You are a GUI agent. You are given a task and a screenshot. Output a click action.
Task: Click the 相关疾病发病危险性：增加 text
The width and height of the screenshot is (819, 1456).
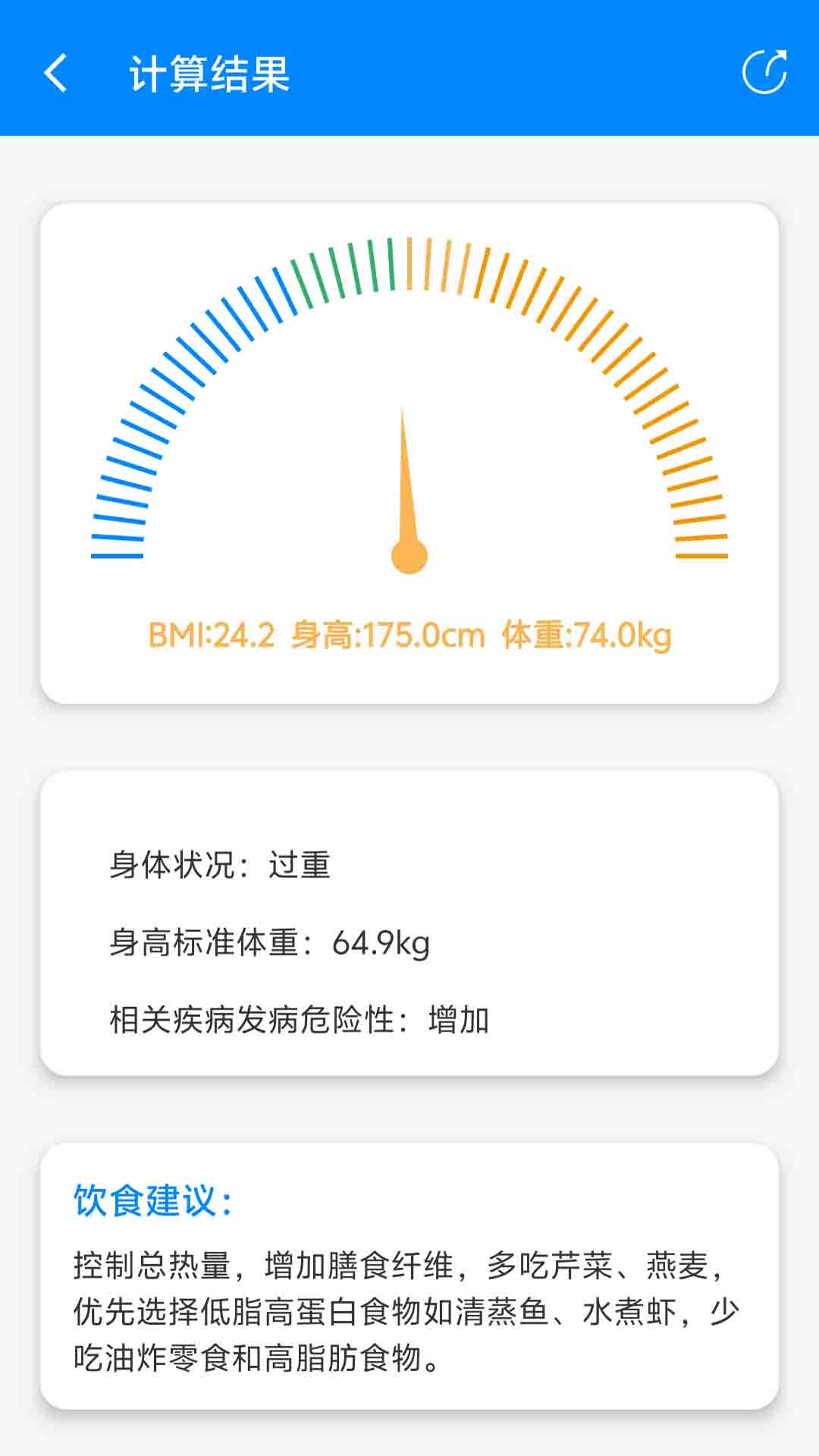[300, 1021]
